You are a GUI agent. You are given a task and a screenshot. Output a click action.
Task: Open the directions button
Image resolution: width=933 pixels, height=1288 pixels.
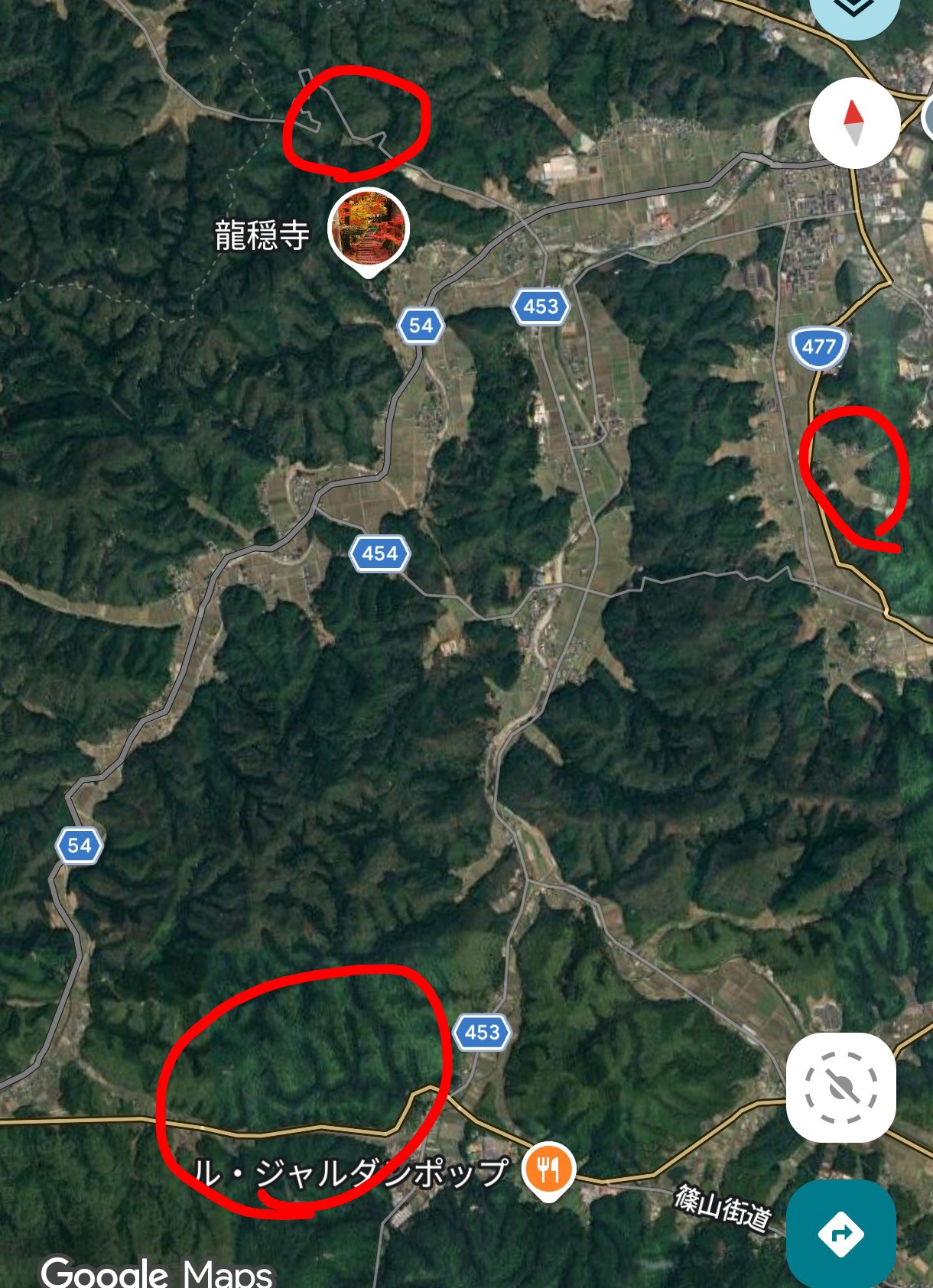(840, 1233)
